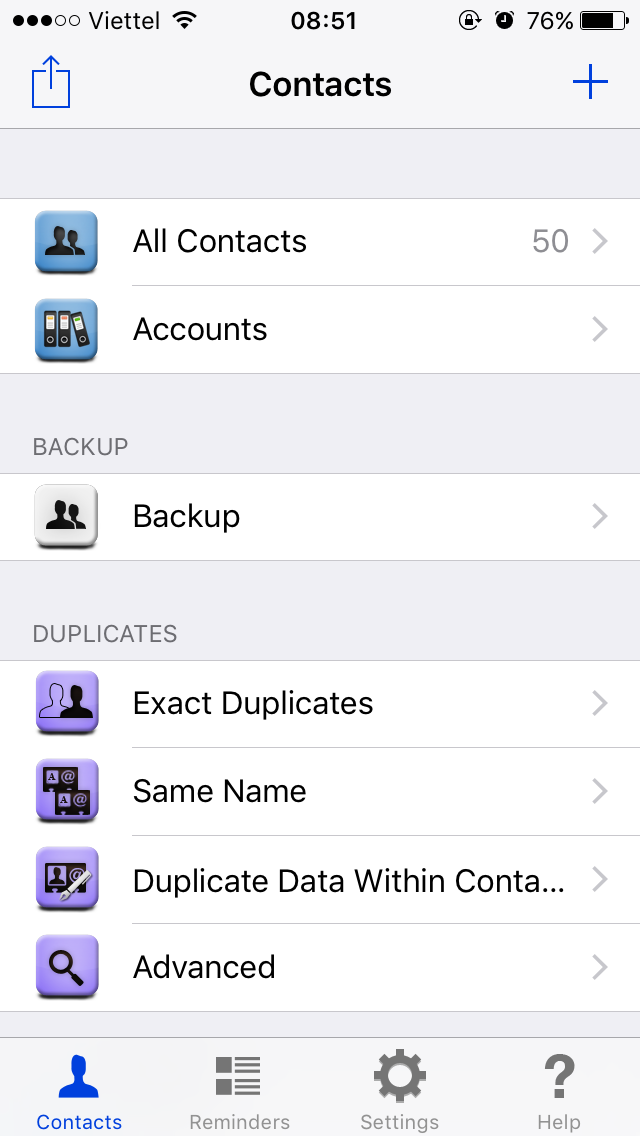Switch to the Help tab
This screenshot has width=640, height=1136.
(559, 1092)
